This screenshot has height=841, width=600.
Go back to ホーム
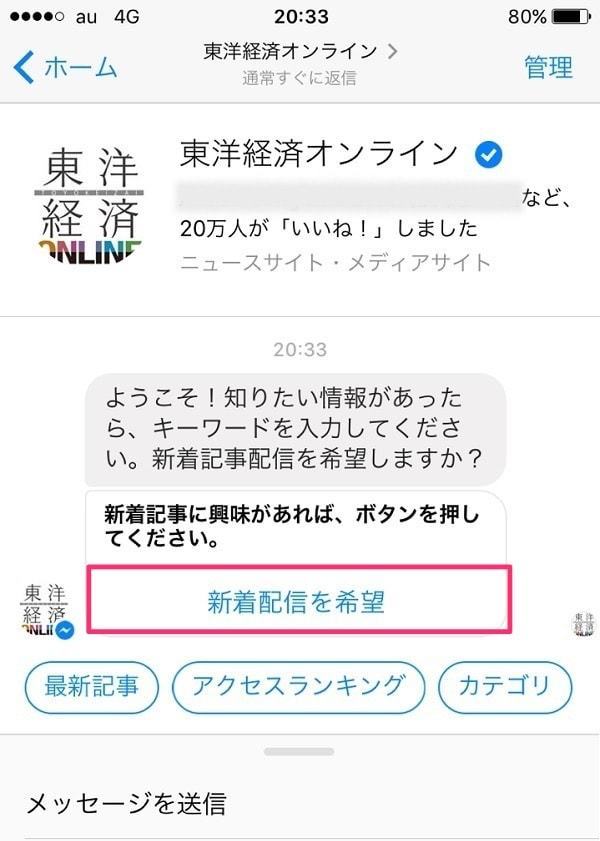tap(66, 67)
